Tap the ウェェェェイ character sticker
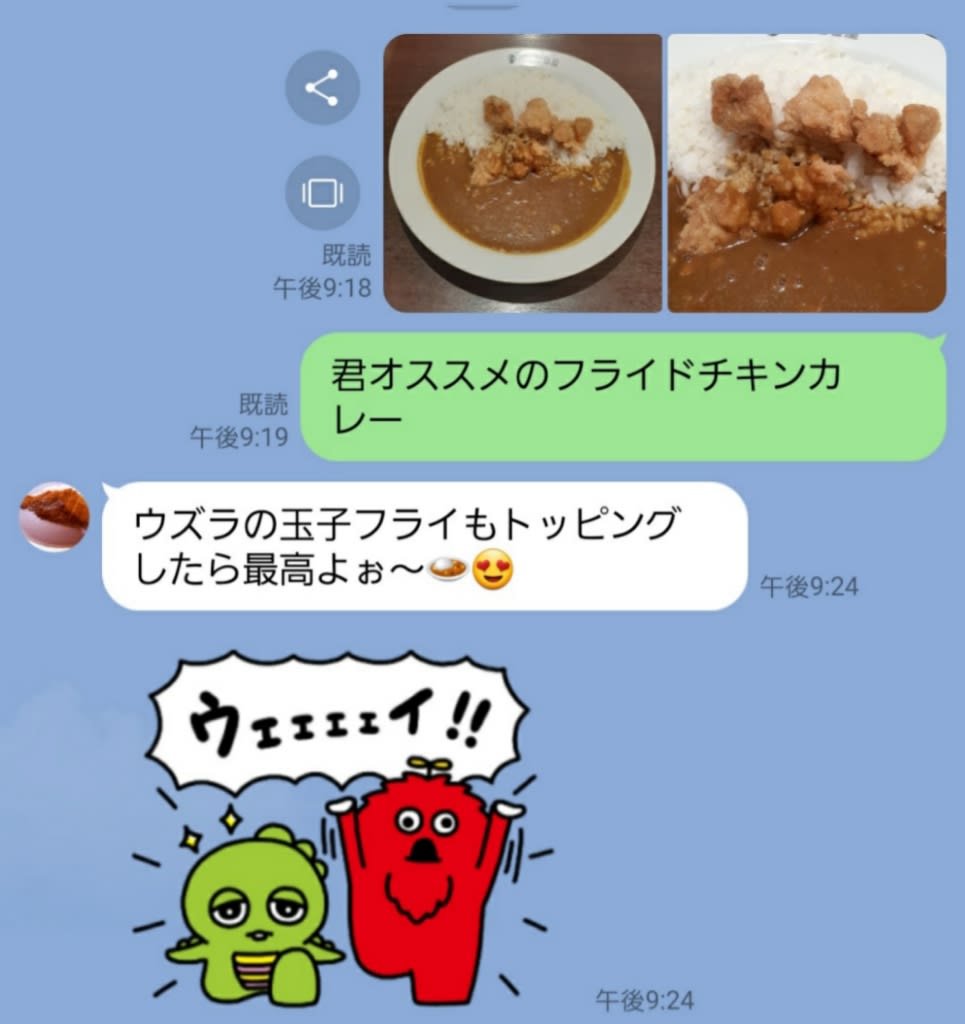965x1024 pixels. pyautogui.click(x=340, y=830)
